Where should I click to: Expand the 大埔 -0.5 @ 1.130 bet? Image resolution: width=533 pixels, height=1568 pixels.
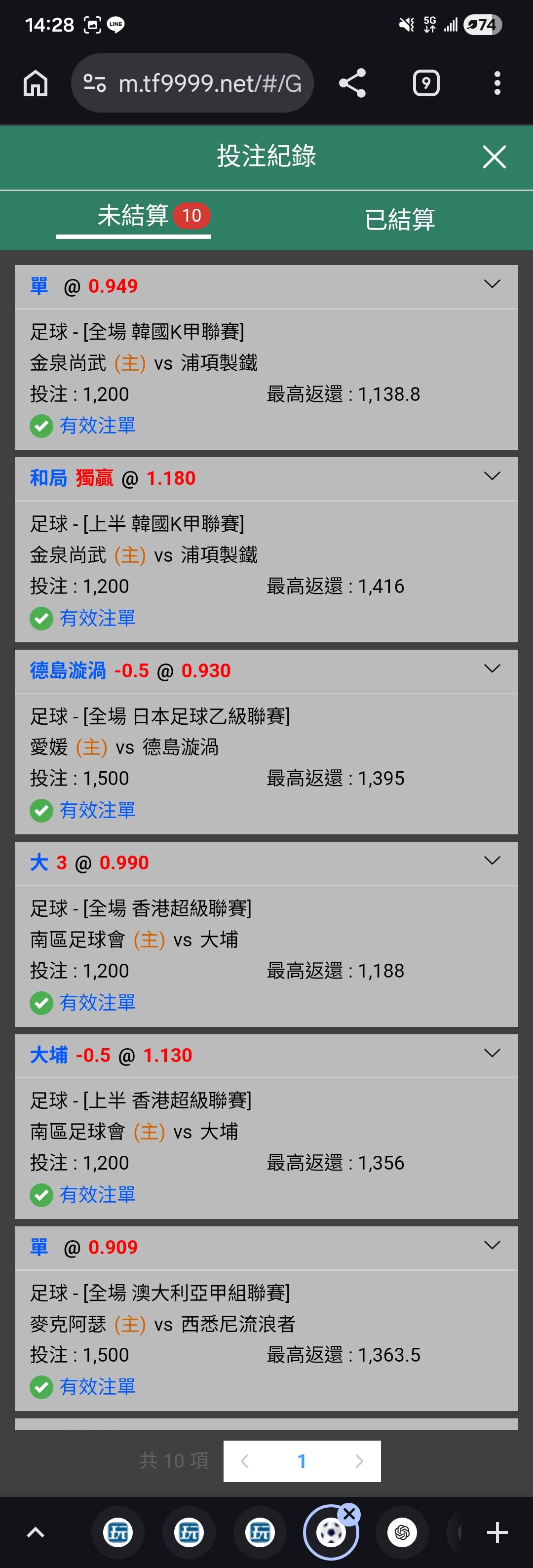pyautogui.click(x=492, y=1053)
